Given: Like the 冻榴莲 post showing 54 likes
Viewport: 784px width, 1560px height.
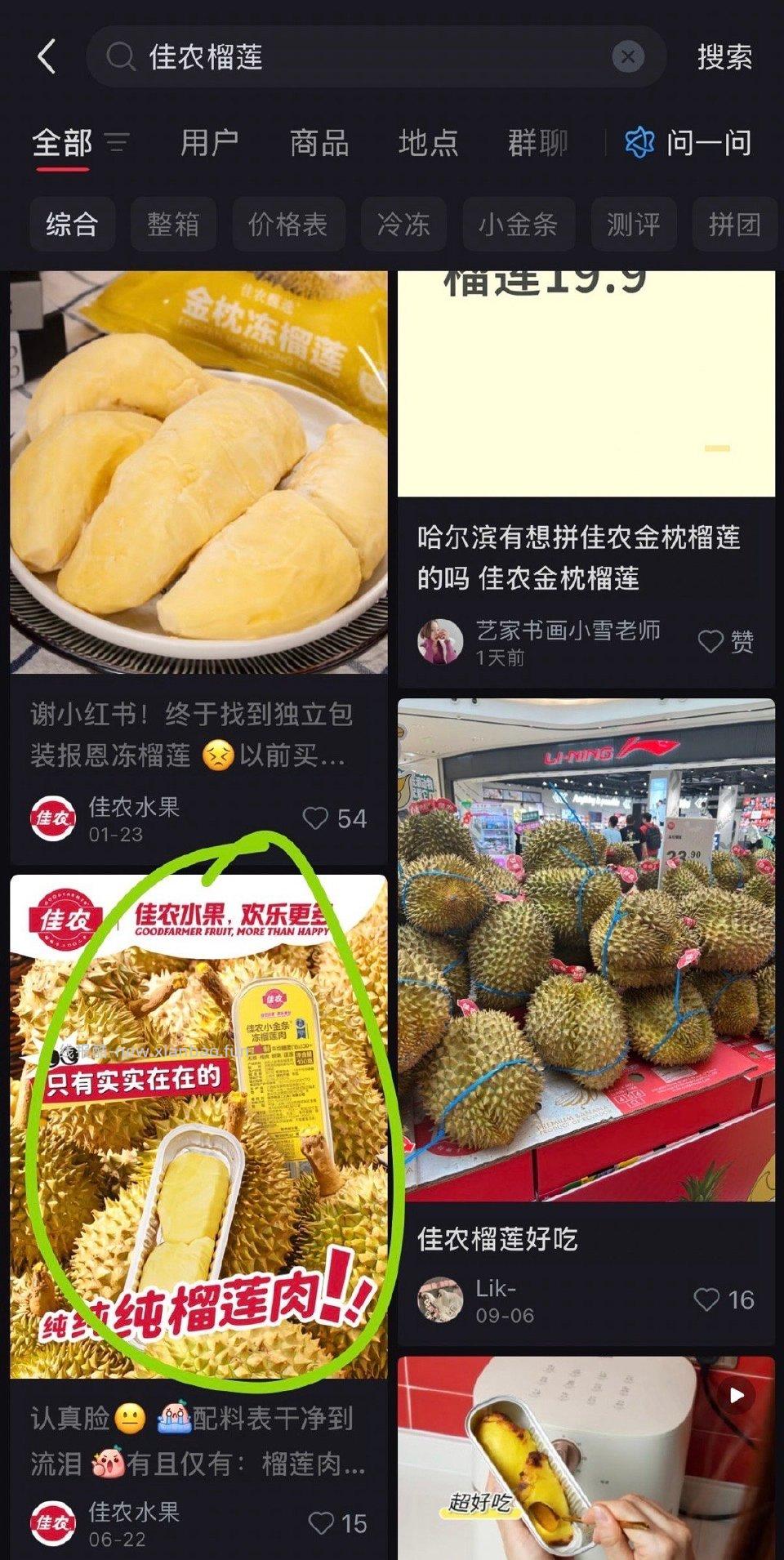Looking at the screenshot, I should pos(317,818).
